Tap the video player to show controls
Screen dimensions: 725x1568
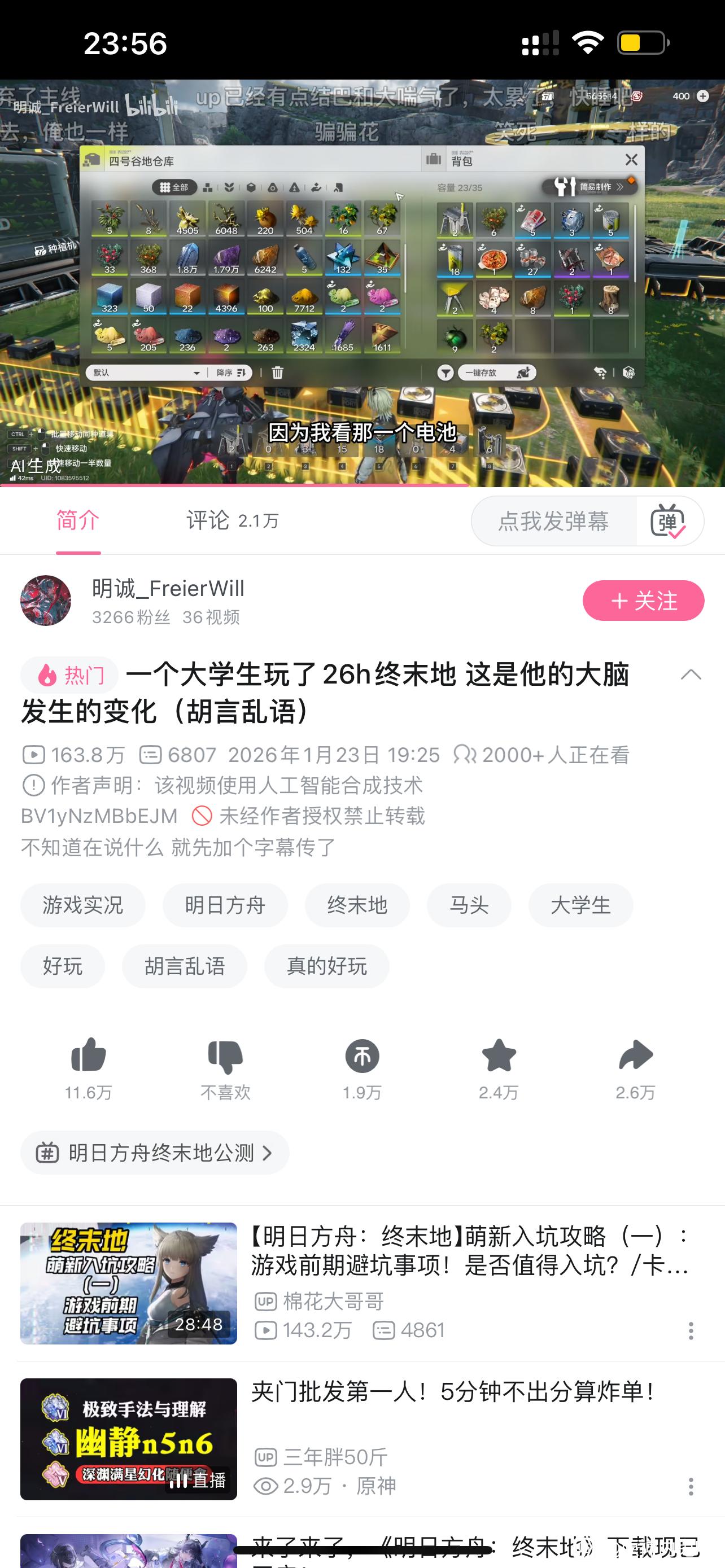362,283
